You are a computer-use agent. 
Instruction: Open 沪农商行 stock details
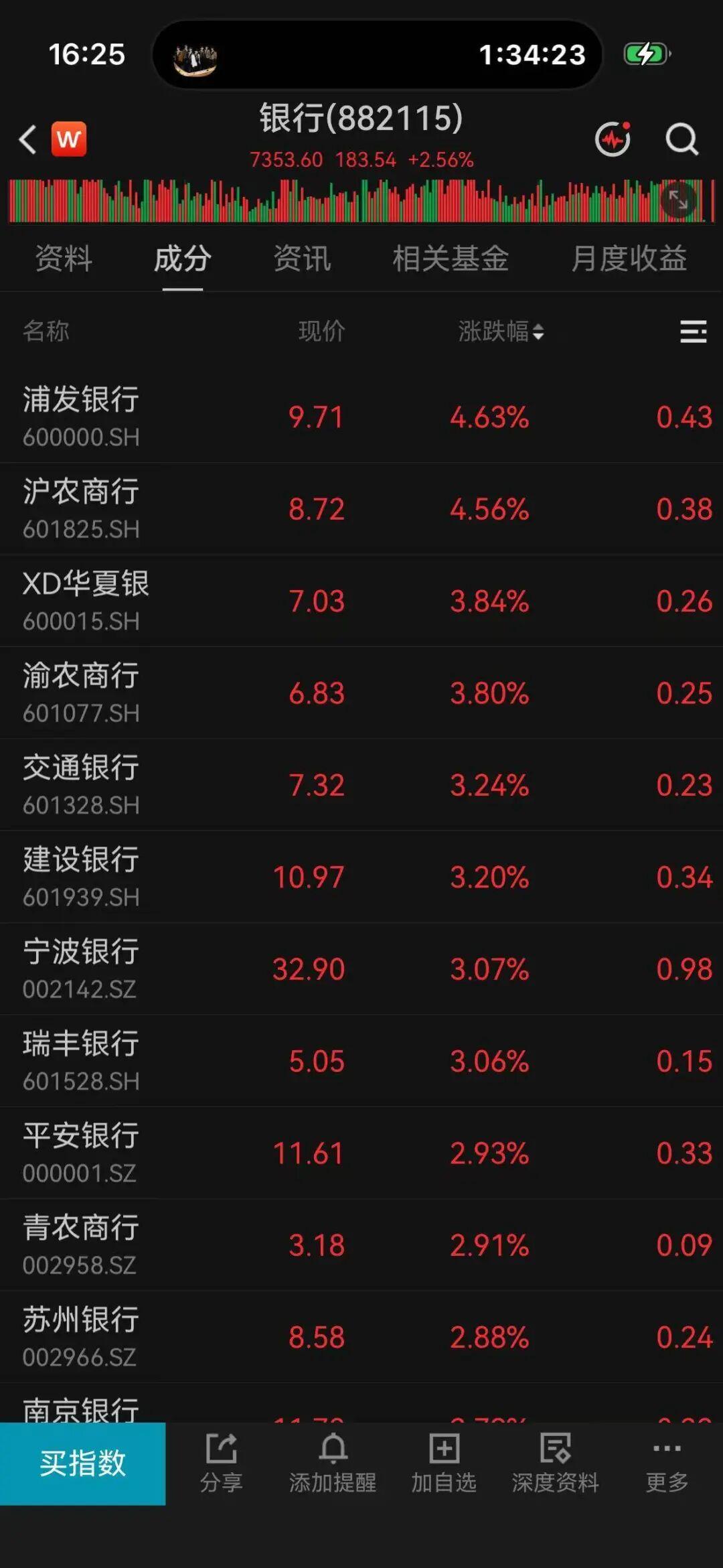pyautogui.click(x=361, y=508)
